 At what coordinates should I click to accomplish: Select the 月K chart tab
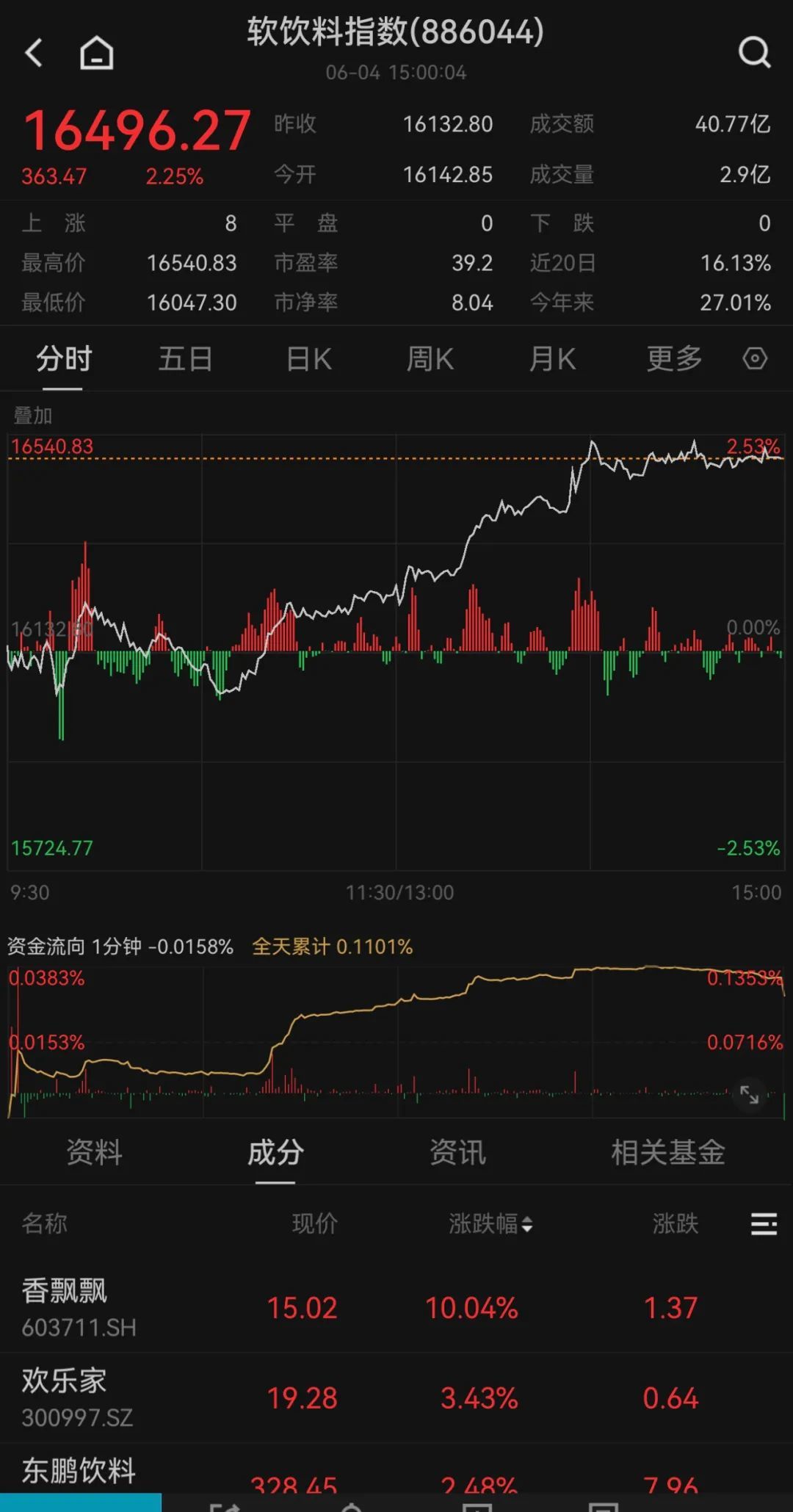pos(552,359)
